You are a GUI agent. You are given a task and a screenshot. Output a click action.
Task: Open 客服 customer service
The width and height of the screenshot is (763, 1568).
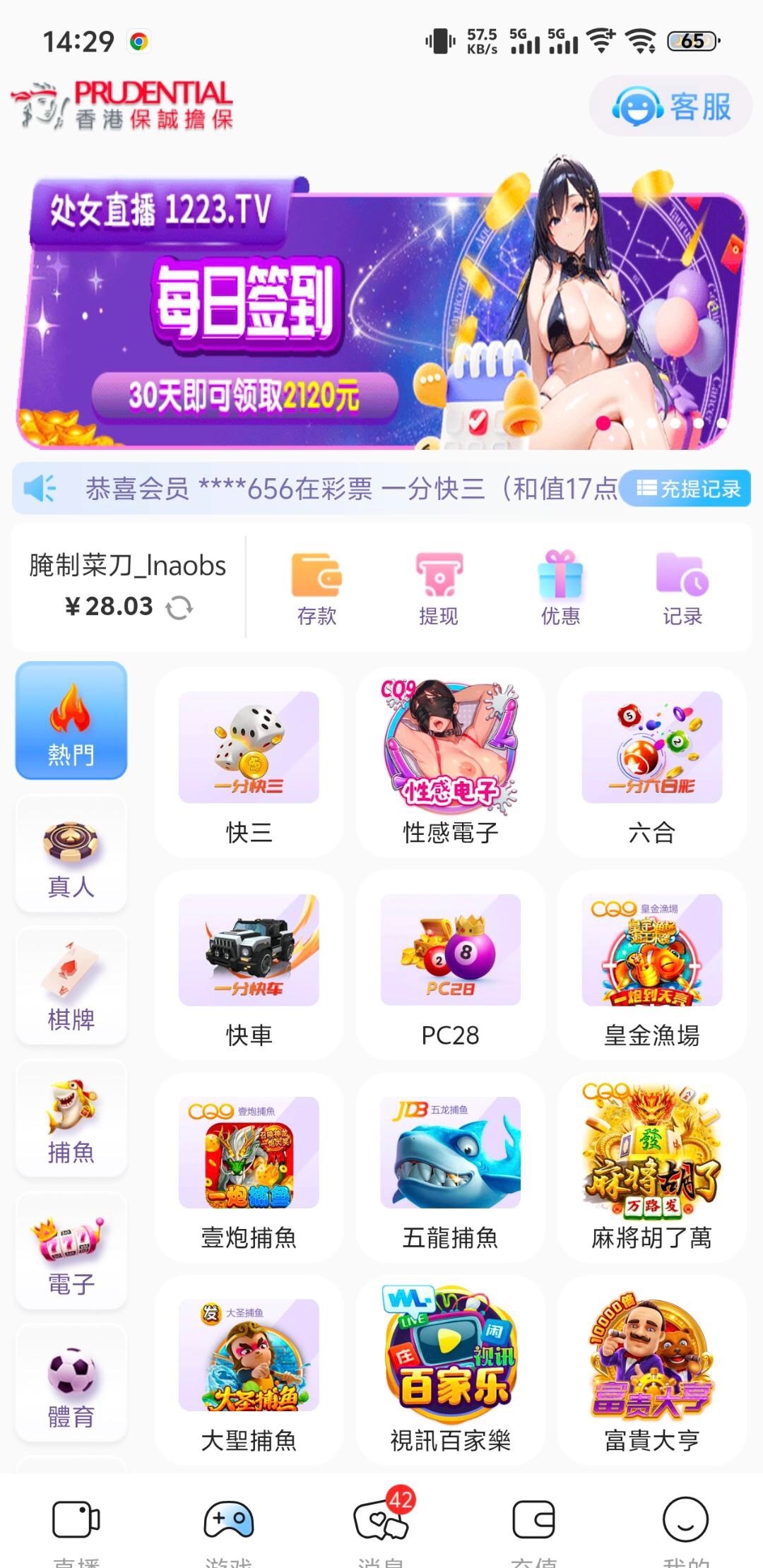(670, 107)
